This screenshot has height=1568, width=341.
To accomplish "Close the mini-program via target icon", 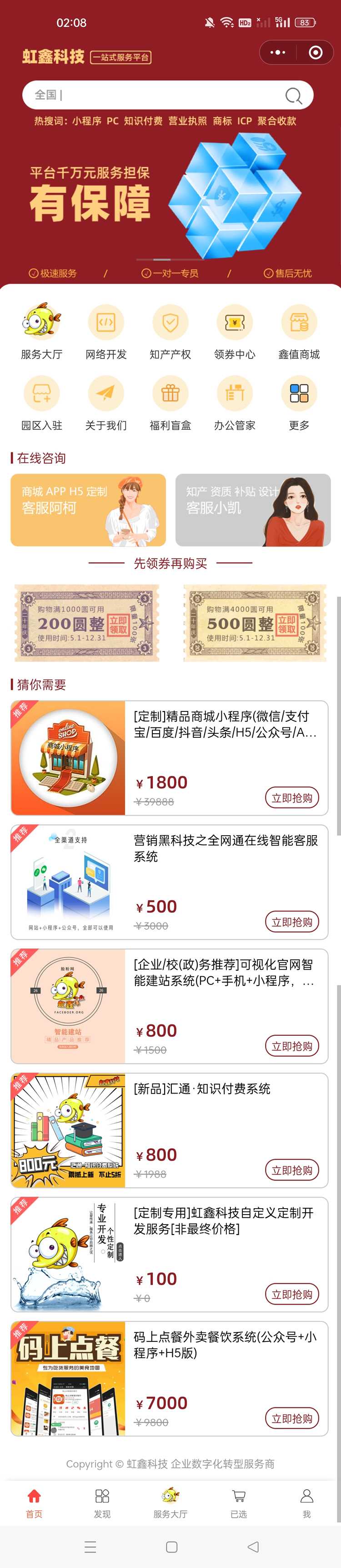I will (x=316, y=52).
